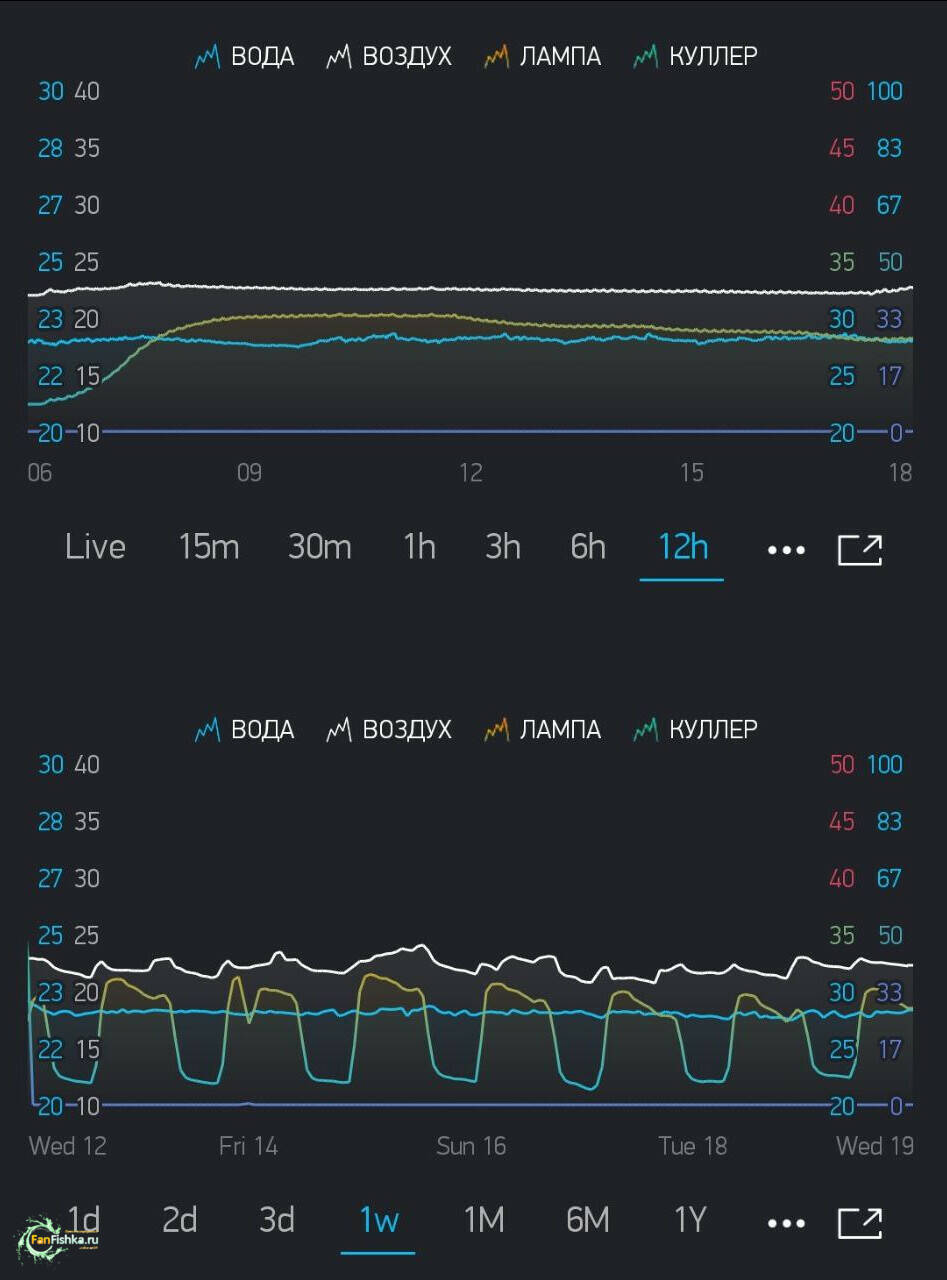Show the last 3h of data
Screen dimensions: 947x1280
click(x=502, y=548)
